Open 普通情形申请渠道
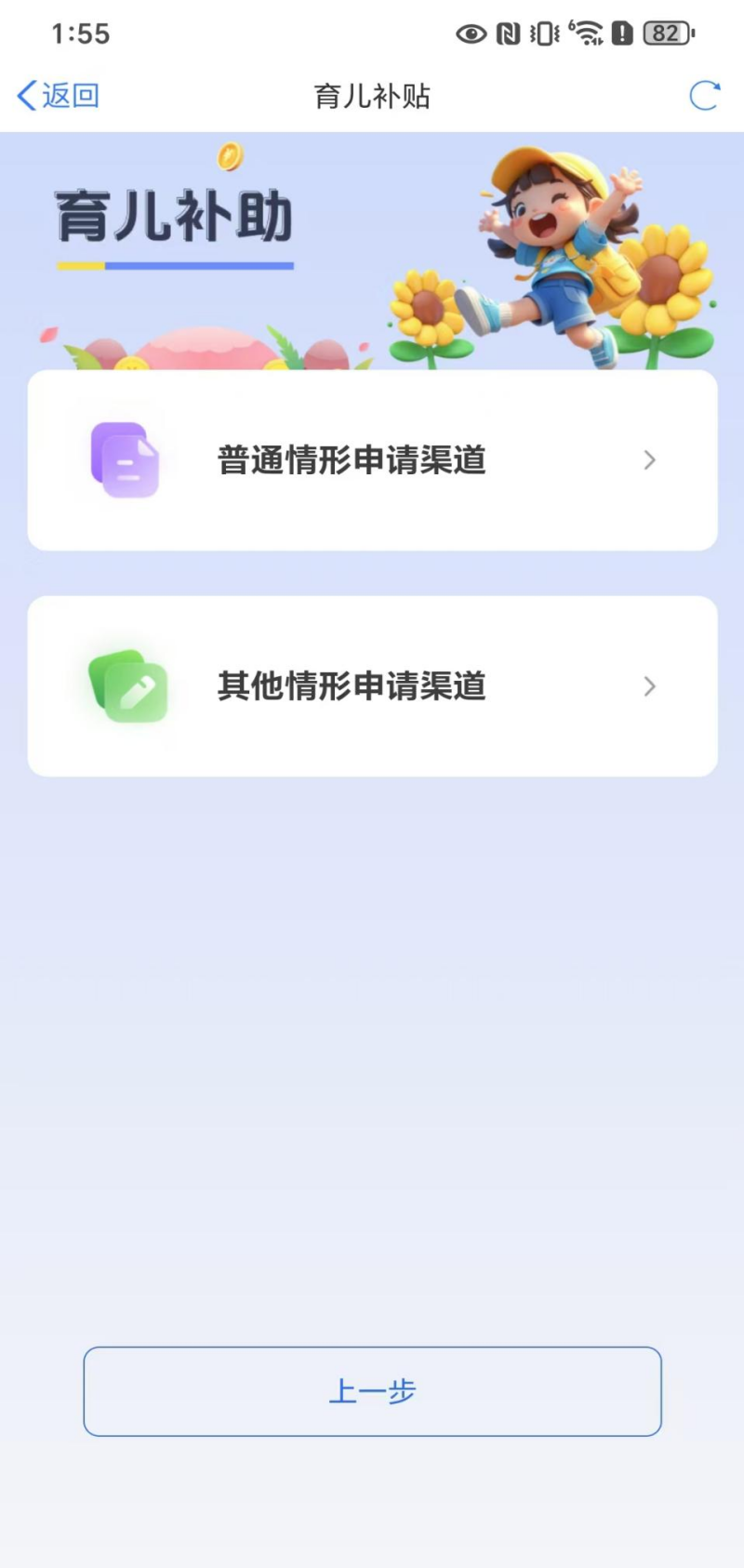The width and height of the screenshot is (744, 1568). coord(372,460)
